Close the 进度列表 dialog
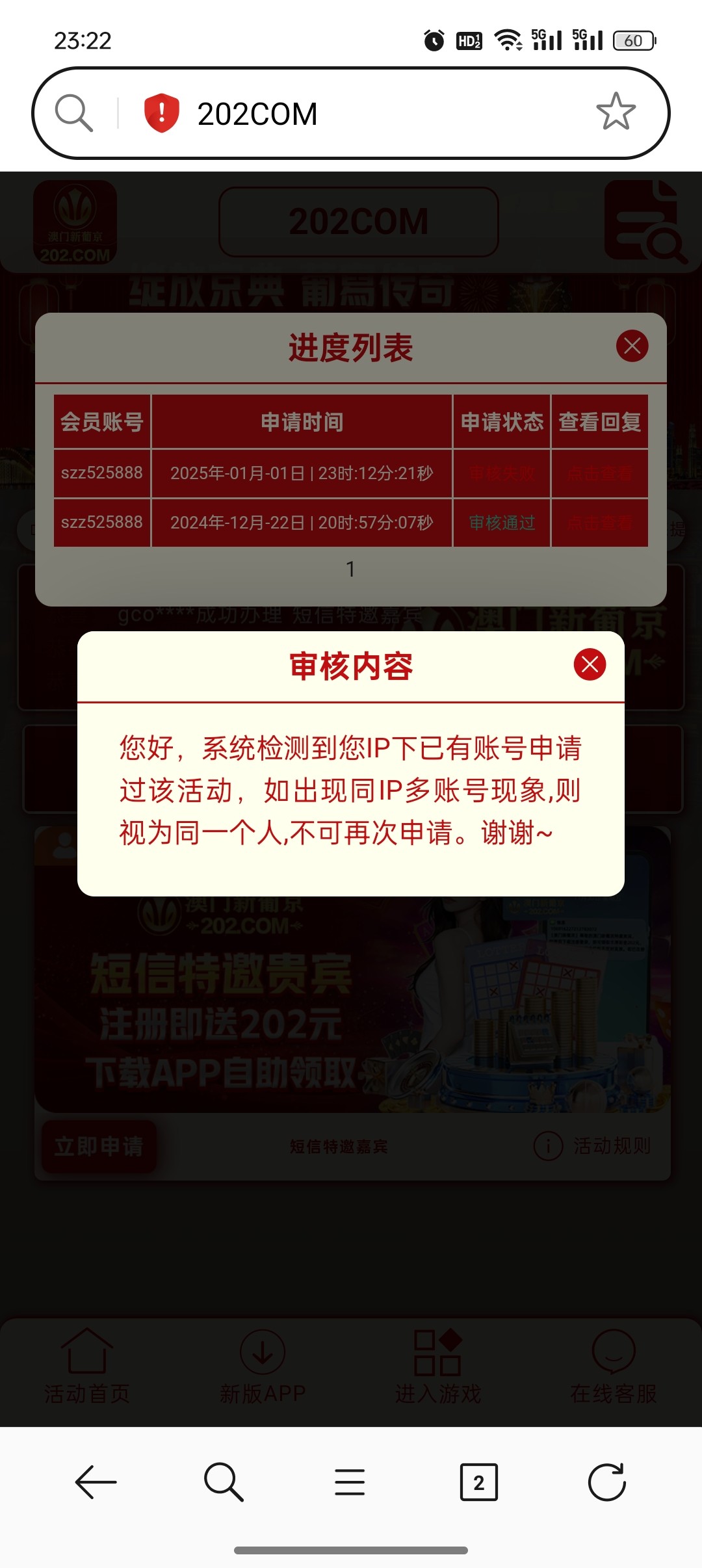 pos(632,346)
